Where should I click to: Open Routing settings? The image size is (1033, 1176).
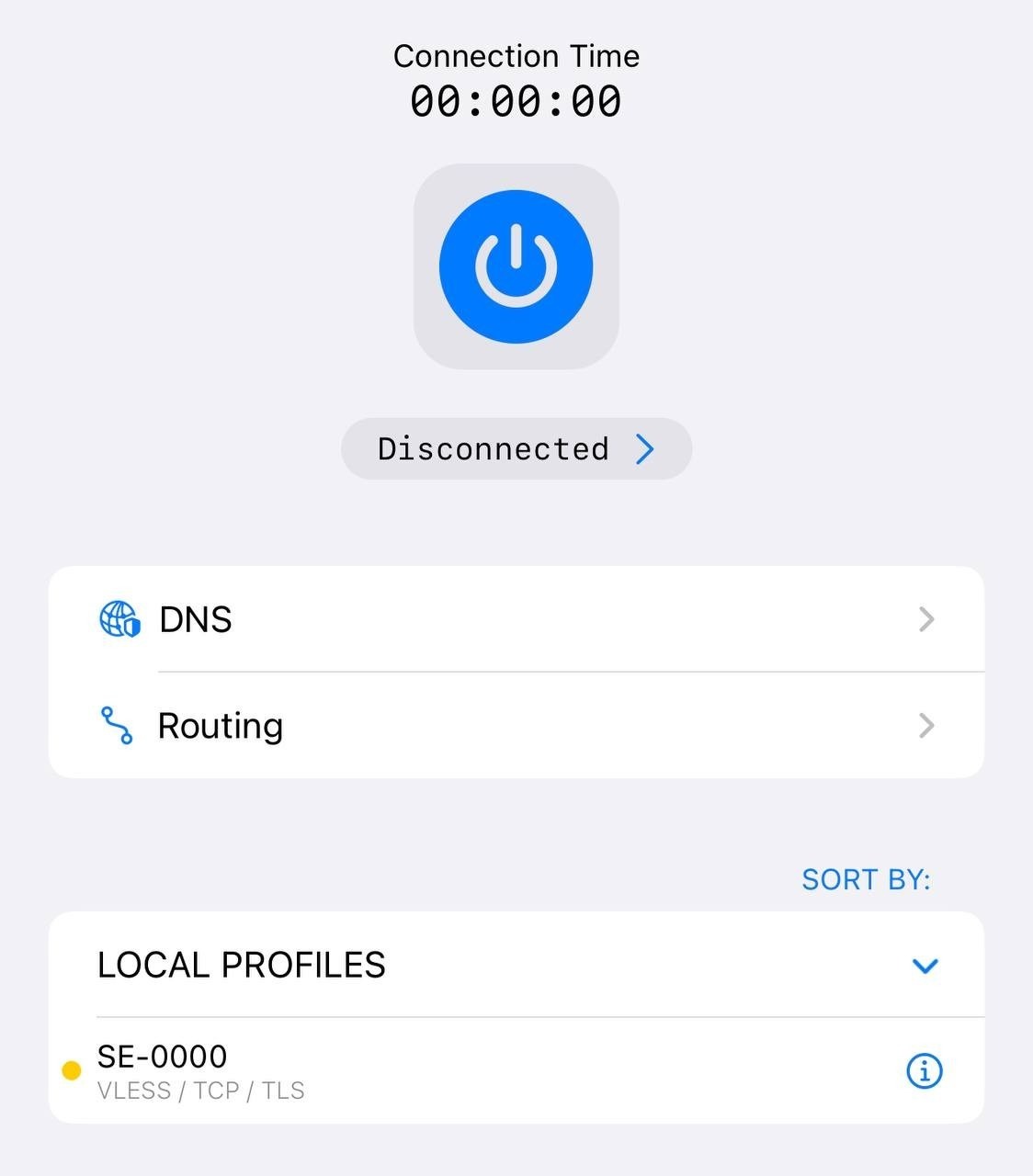click(516, 726)
